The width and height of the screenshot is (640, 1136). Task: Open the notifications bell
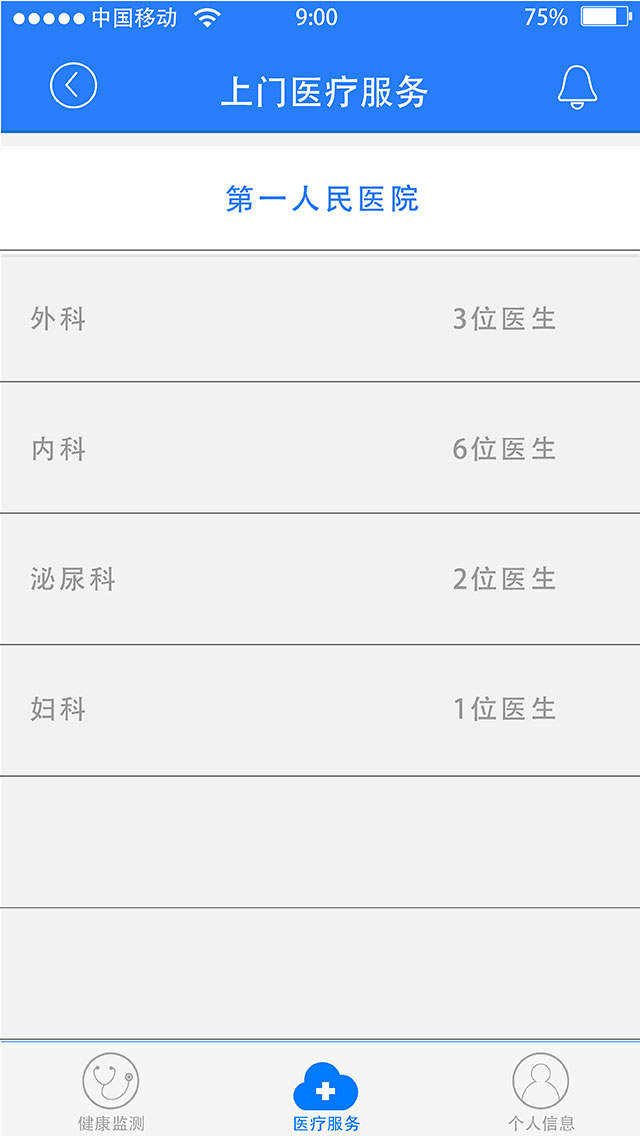pyautogui.click(x=577, y=87)
